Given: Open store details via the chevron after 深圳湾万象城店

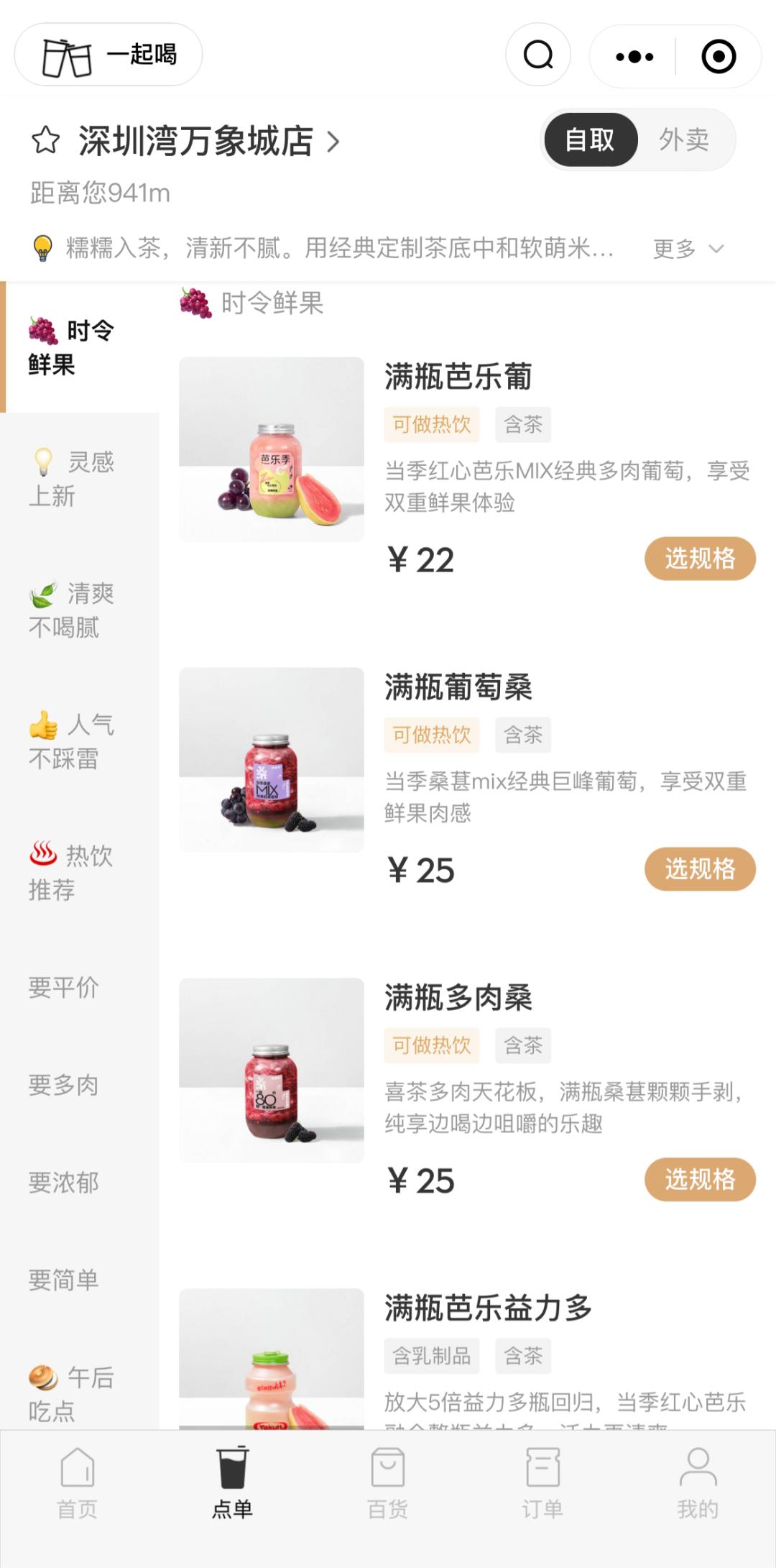Looking at the screenshot, I should coord(333,142).
